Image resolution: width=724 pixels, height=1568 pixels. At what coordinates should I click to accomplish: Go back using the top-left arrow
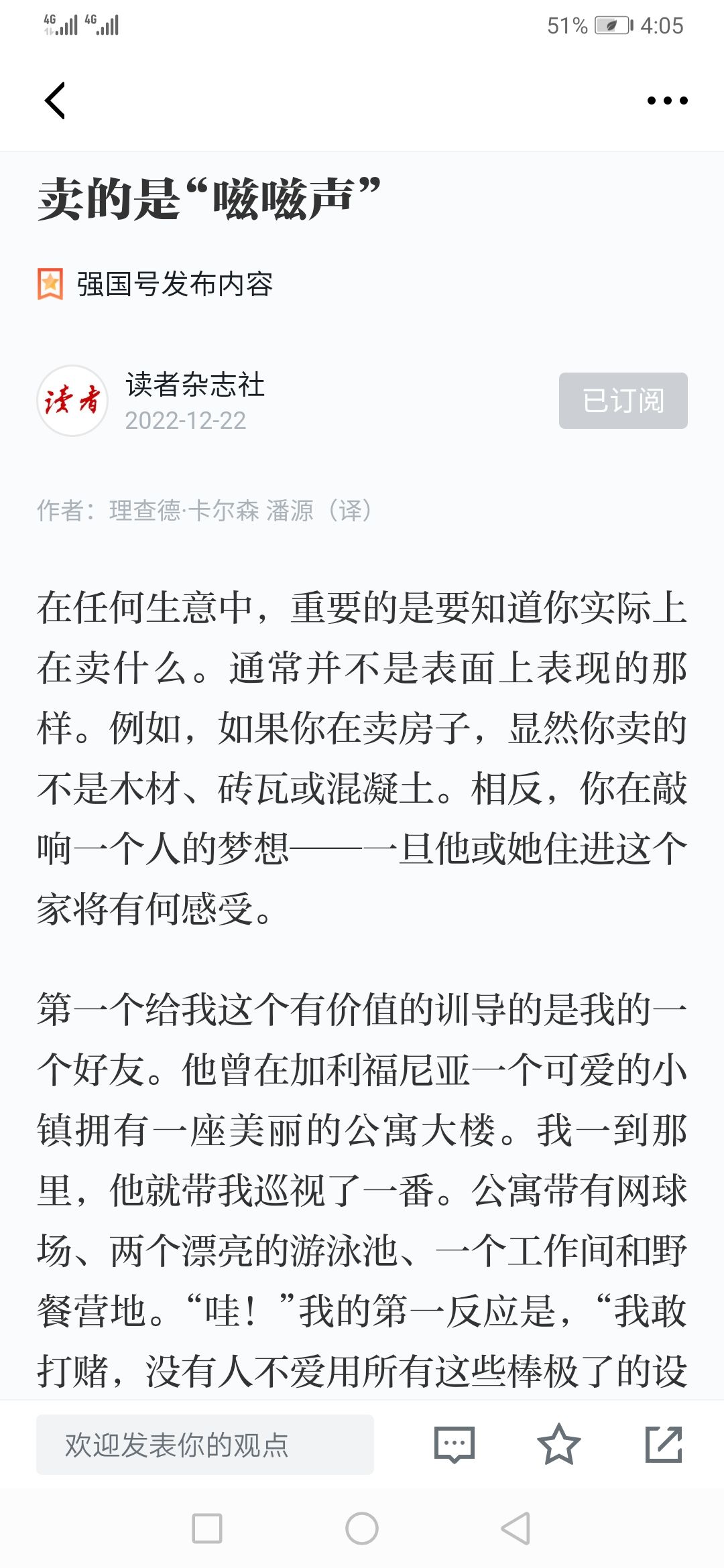tap(55, 101)
